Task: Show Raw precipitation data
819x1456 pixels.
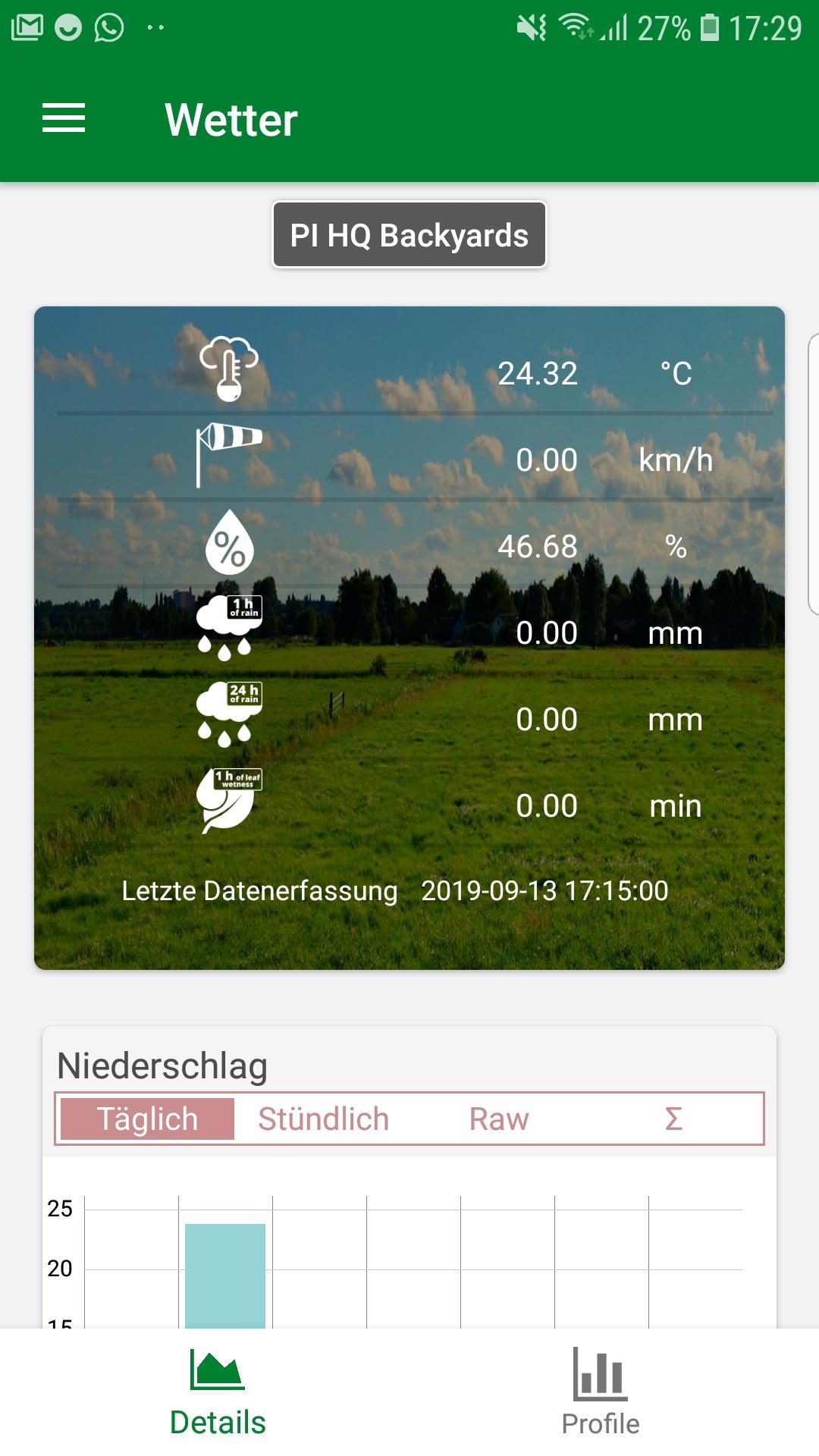Action: pyautogui.click(x=498, y=1119)
